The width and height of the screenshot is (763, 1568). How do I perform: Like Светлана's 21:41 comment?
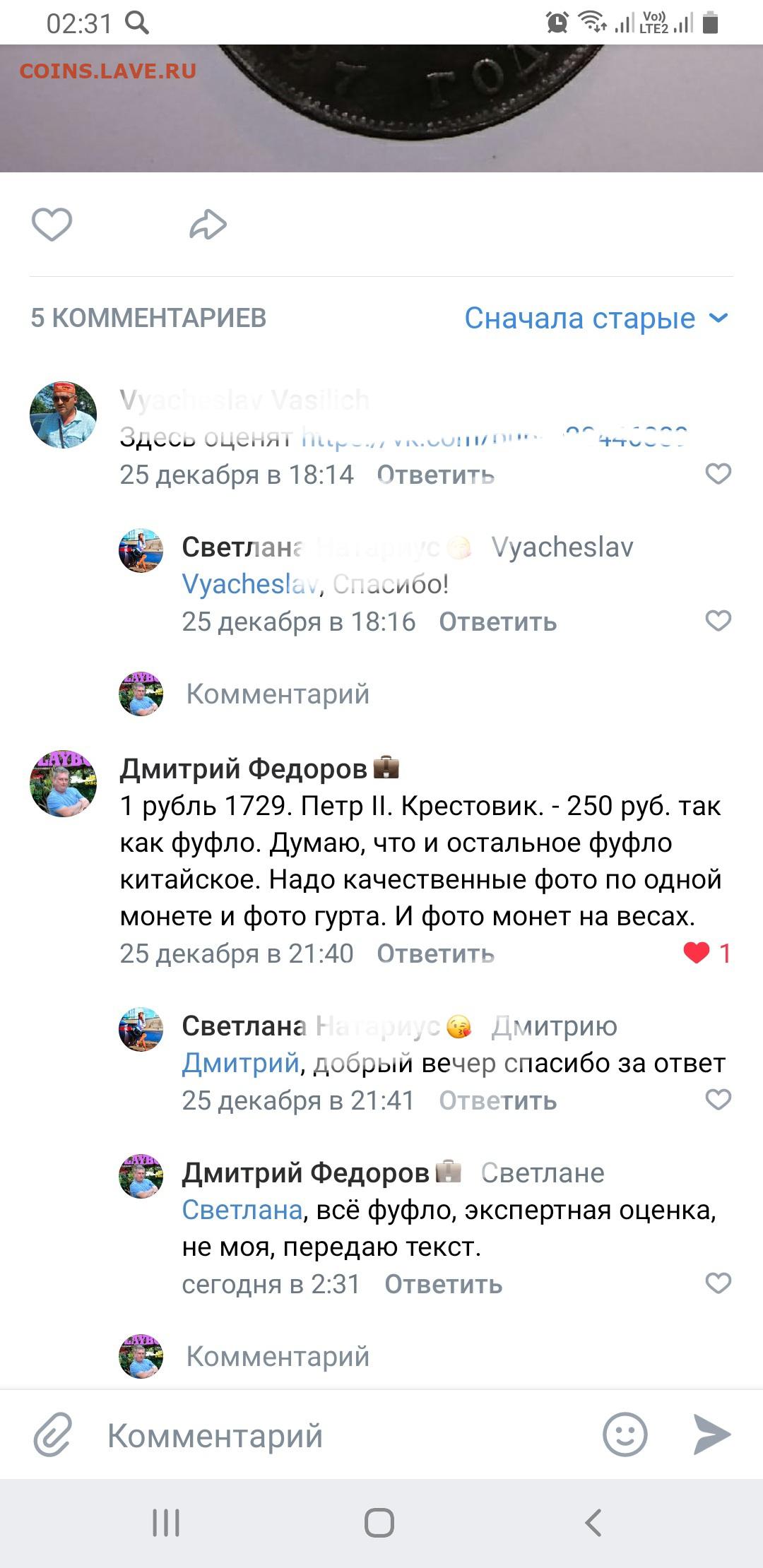[x=718, y=1100]
